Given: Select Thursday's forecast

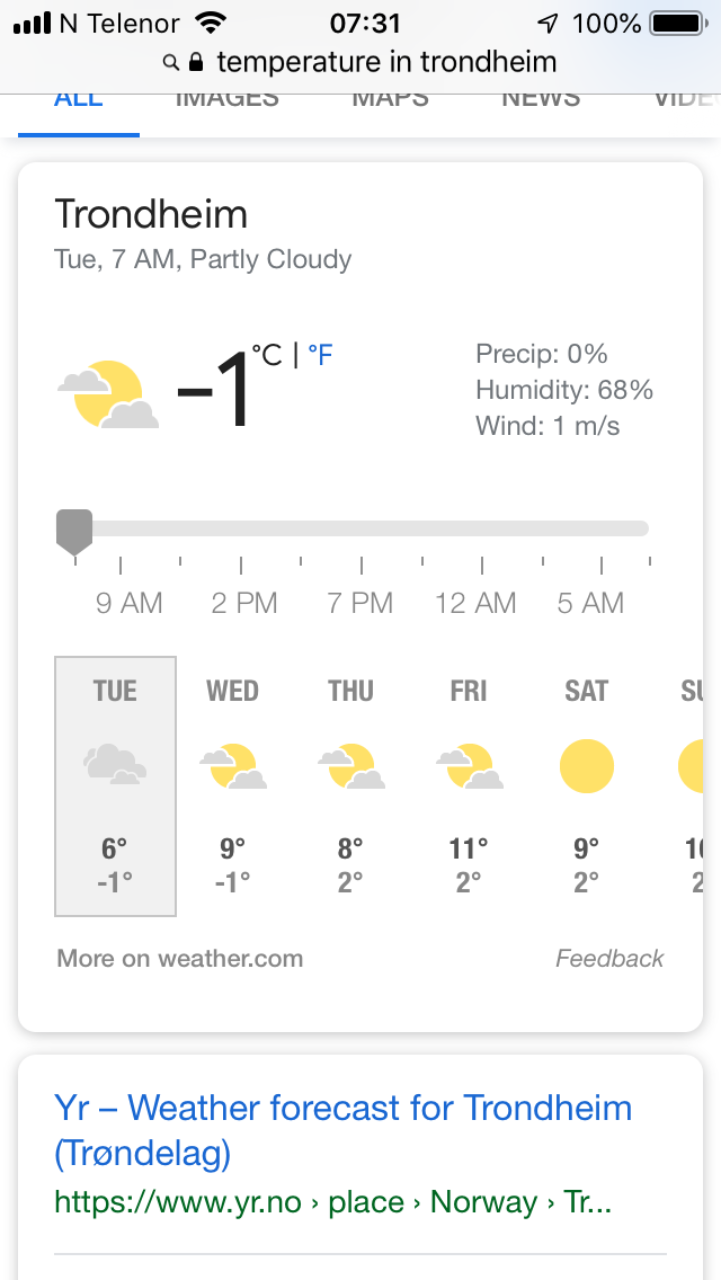Looking at the screenshot, I should coord(350,786).
